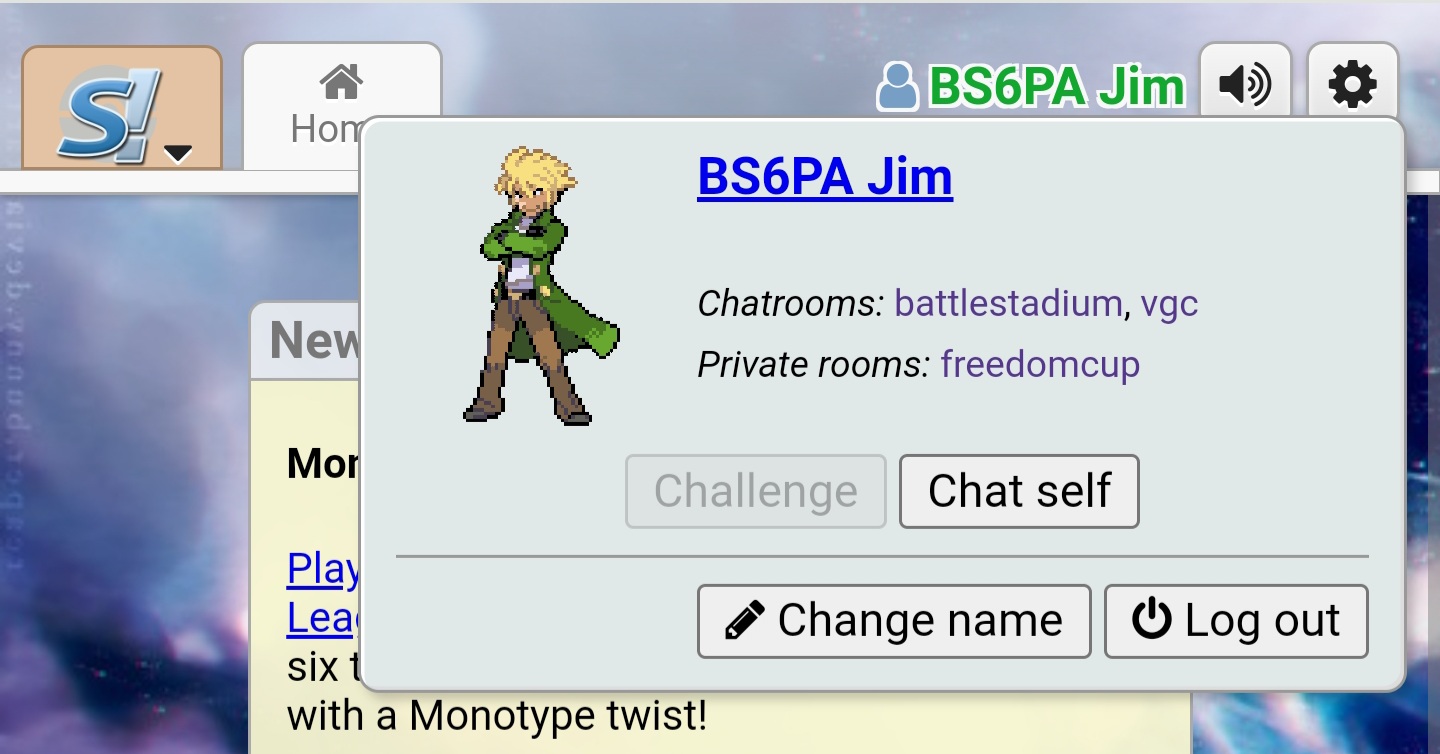Screen dimensions: 1440x754
Task: Select the Change name button
Action: click(894, 621)
